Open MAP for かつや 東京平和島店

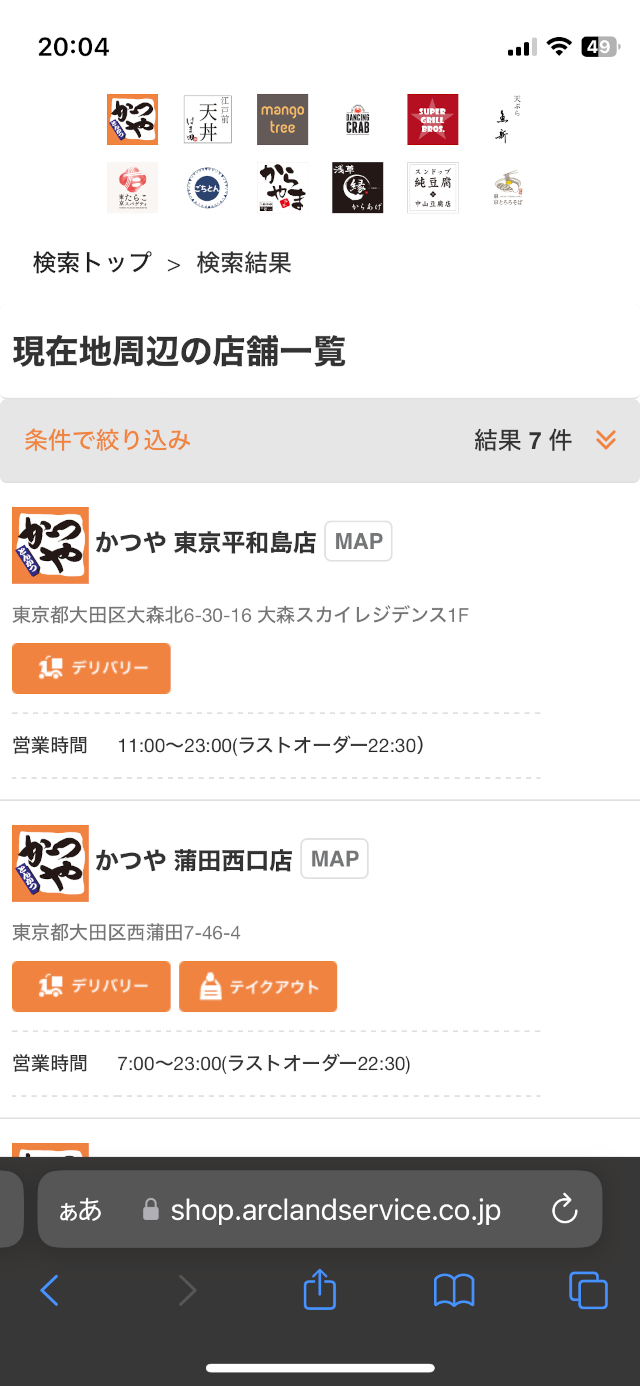pos(358,542)
